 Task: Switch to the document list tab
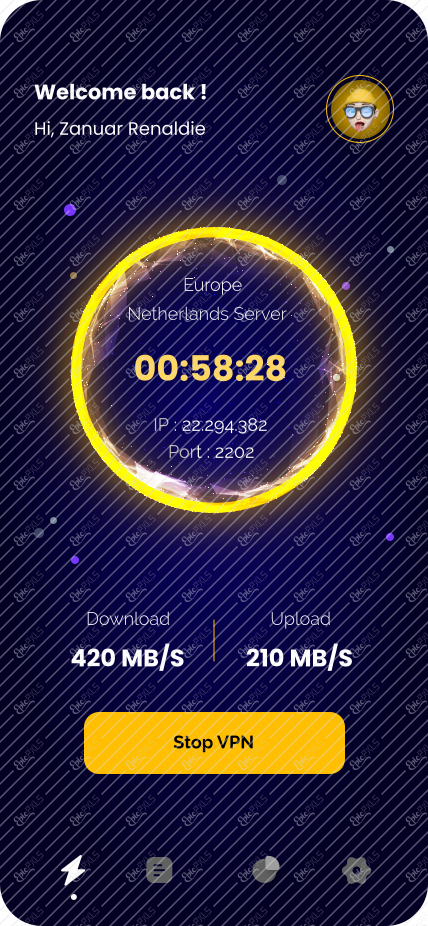159,870
